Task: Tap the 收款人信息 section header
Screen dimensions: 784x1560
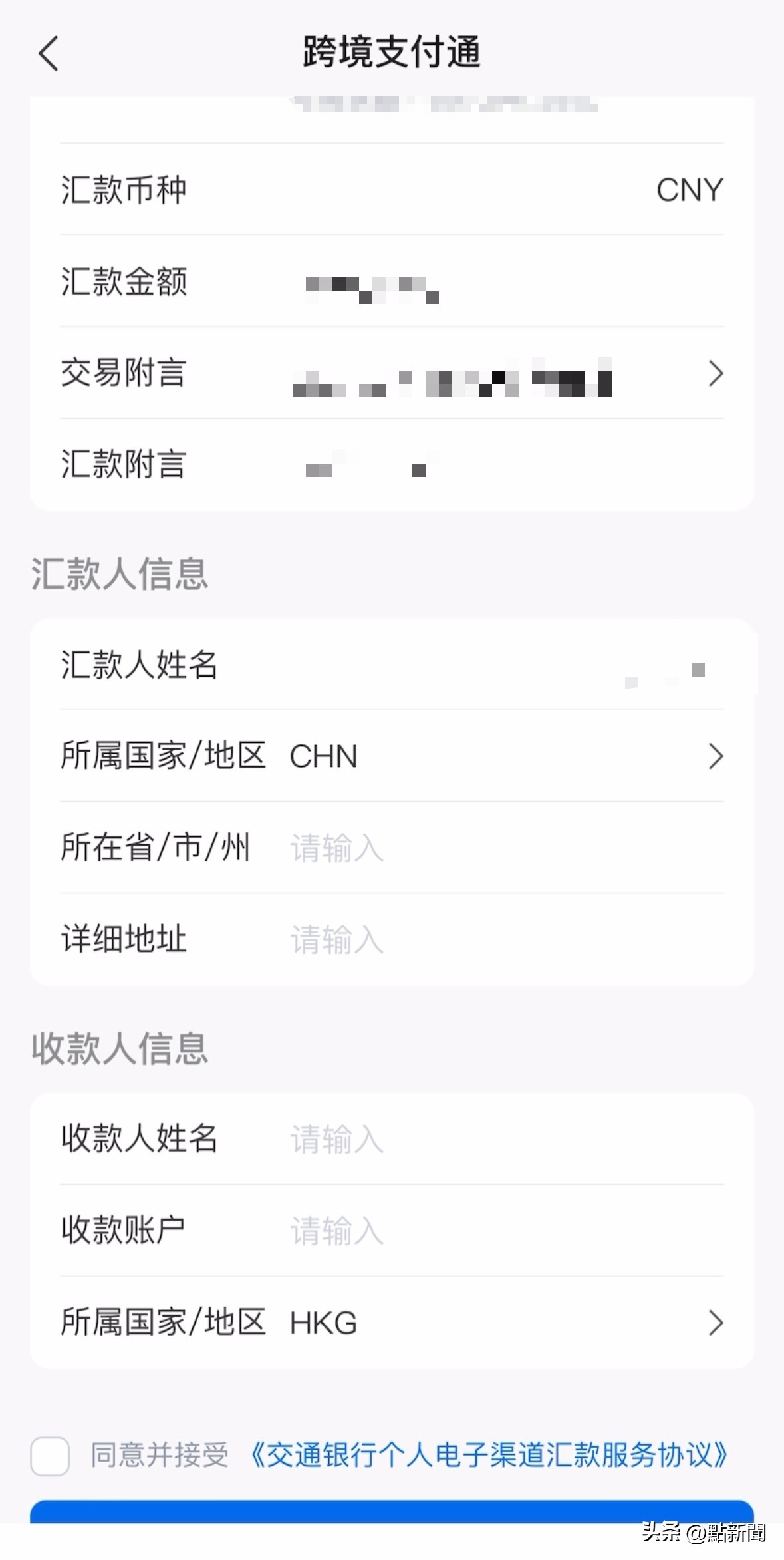Action: [x=118, y=1048]
